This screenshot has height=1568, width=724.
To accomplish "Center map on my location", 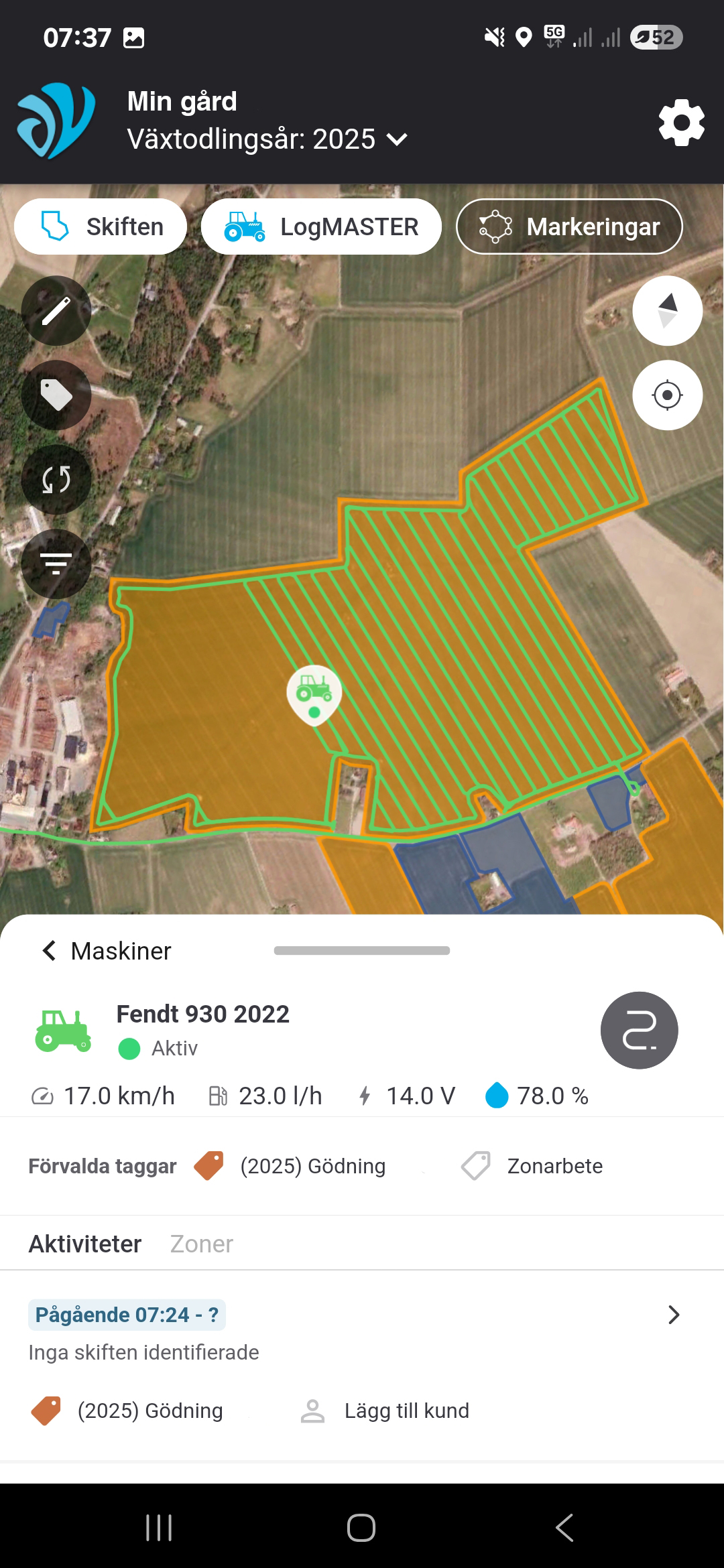I will pyautogui.click(x=667, y=395).
